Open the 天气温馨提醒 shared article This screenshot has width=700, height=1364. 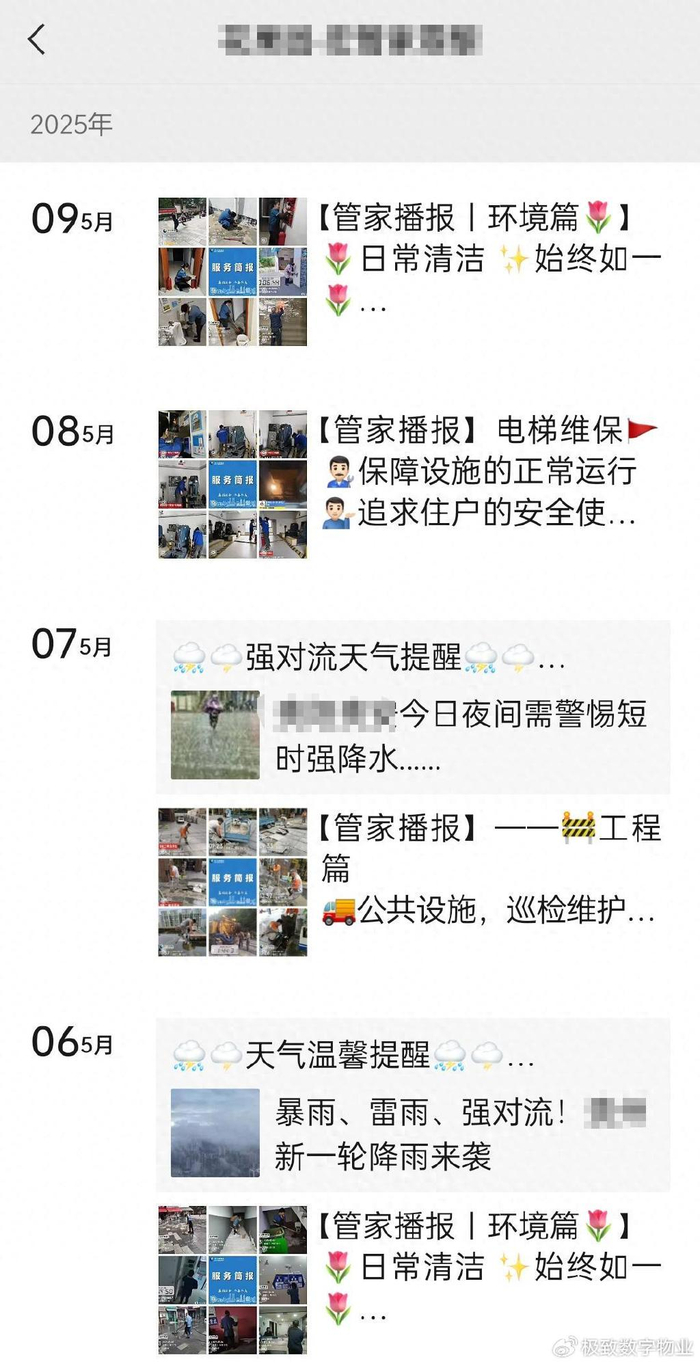click(x=413, y=1105)
